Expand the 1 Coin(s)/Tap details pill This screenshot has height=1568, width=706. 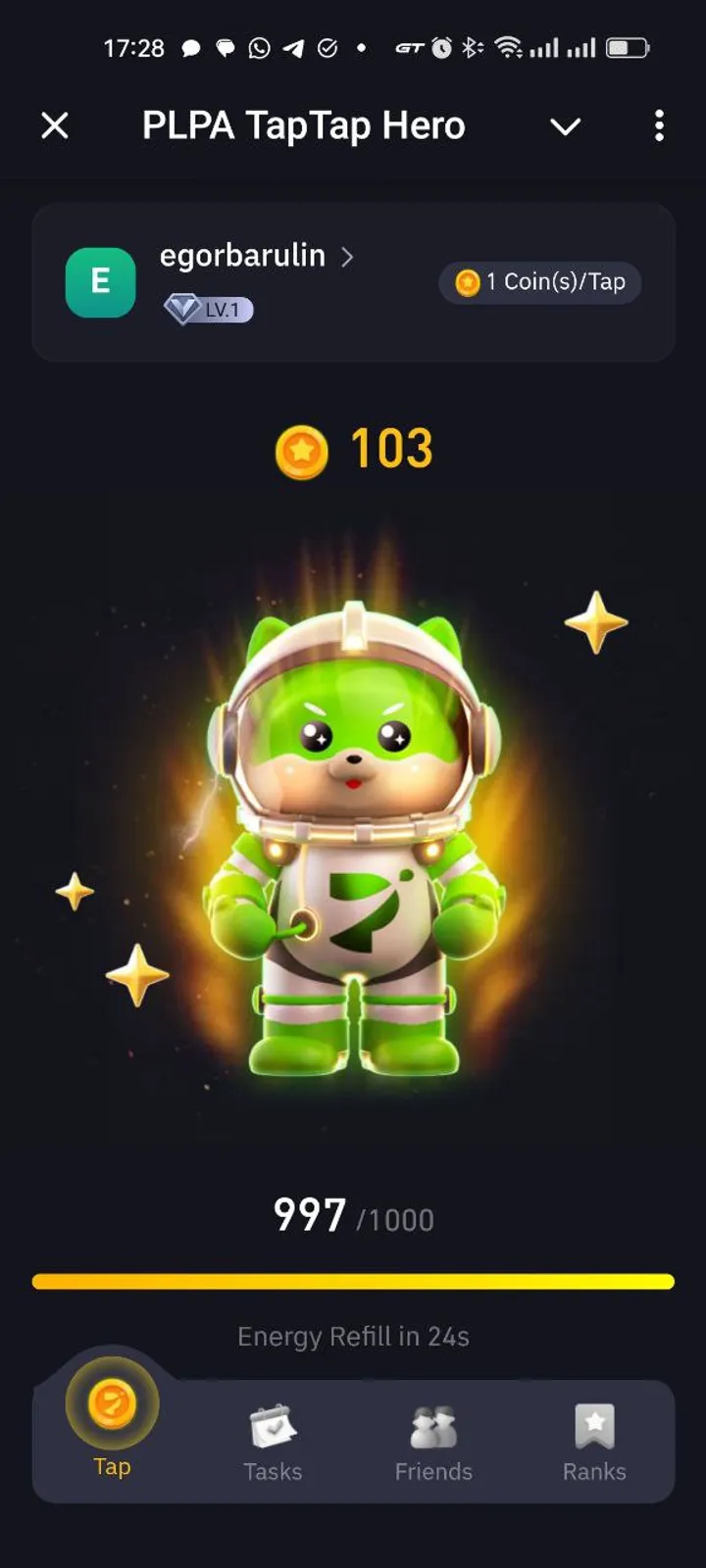coord(539,282)
